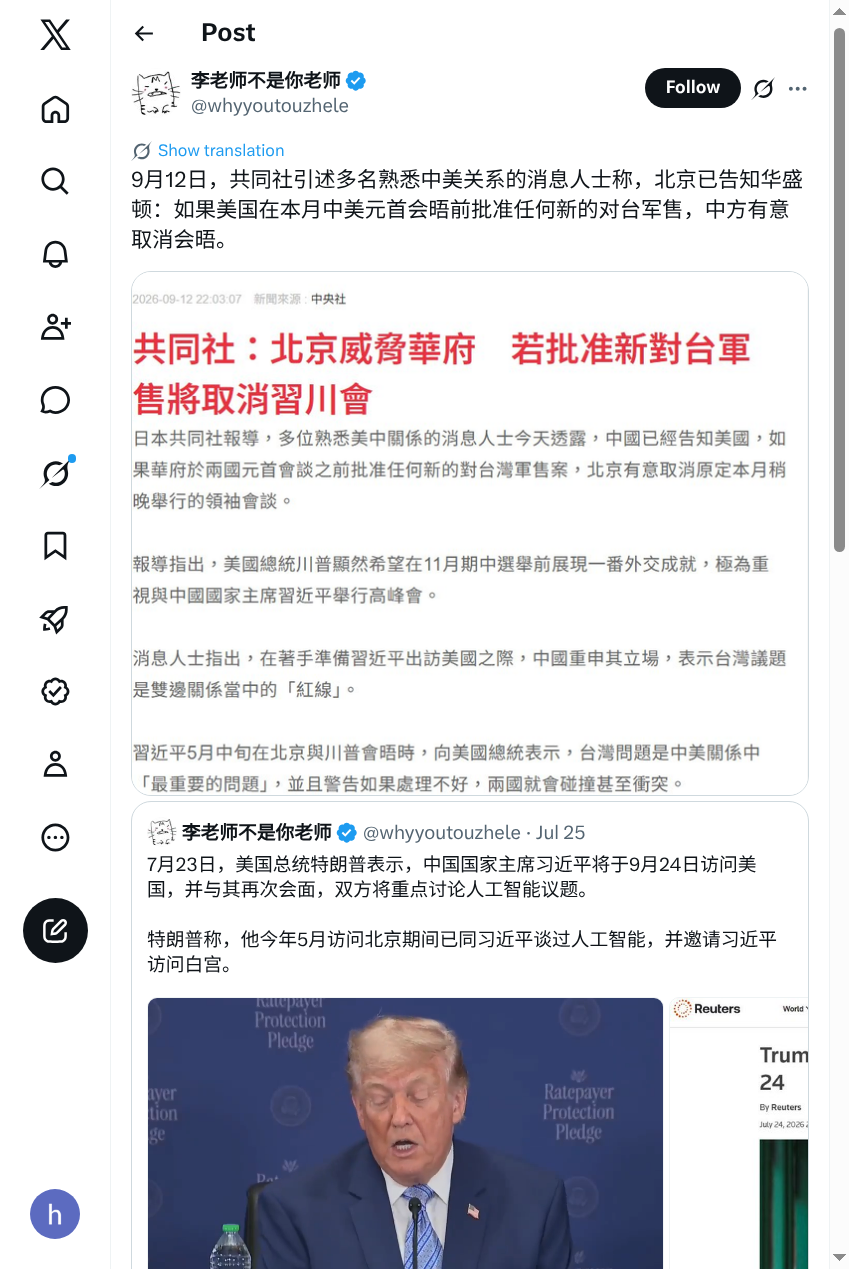Open Bookmarks in sidebar

[55, 545]
